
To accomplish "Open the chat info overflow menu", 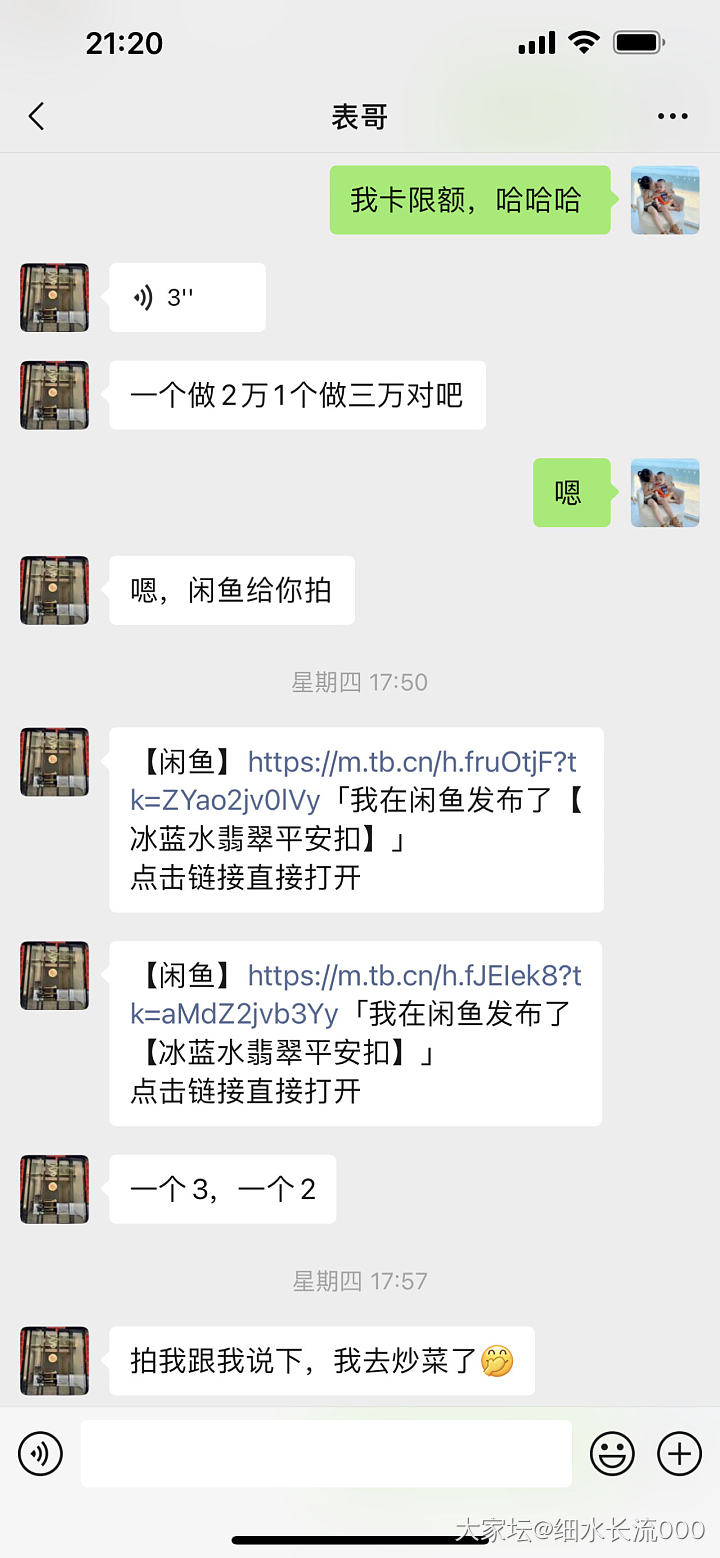I will click(672, 117).
